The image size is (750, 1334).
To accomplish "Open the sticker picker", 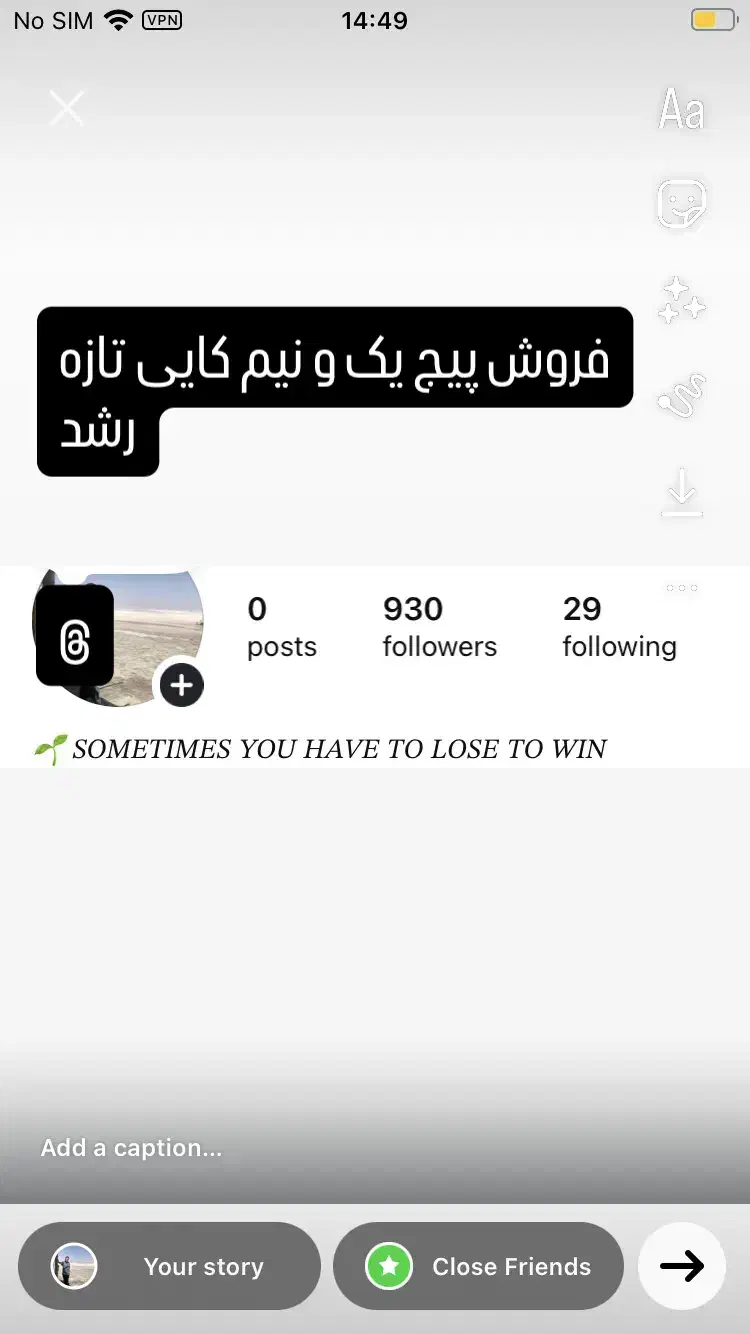I will (x=681, y=203).
